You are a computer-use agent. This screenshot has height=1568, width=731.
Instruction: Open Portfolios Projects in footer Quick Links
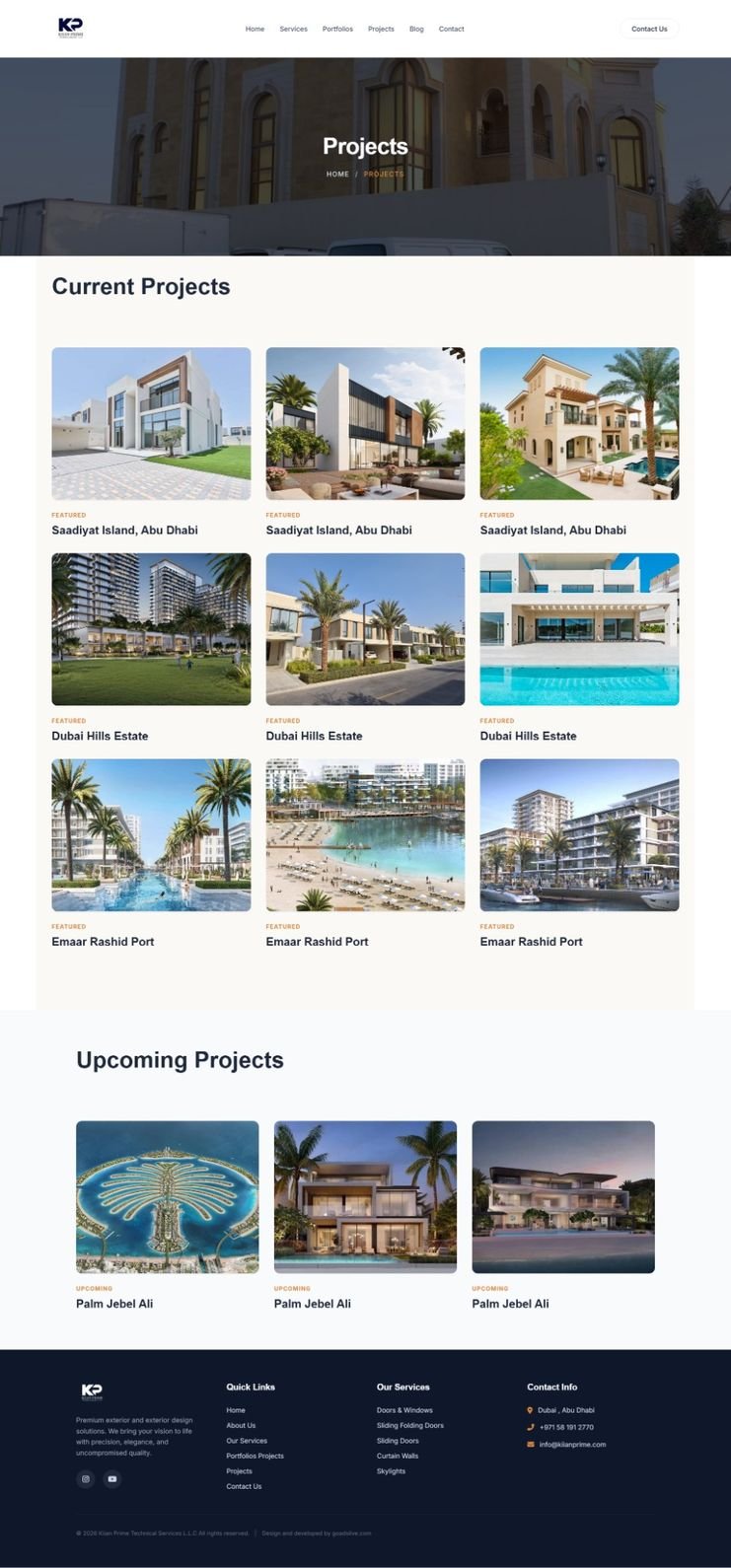[x=255, y=1456]
